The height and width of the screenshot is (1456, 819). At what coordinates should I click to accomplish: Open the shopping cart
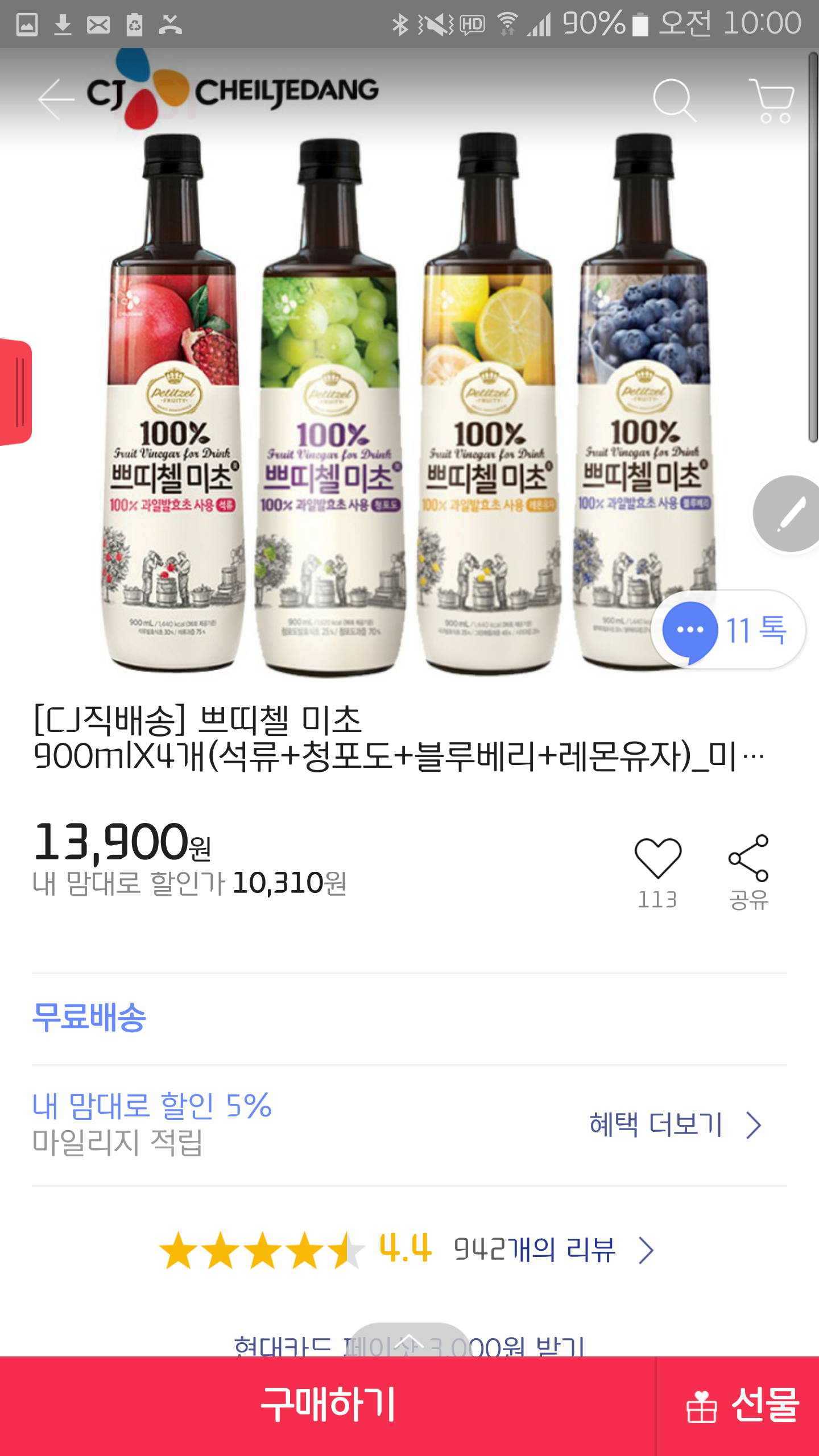(x=772, y=100)
